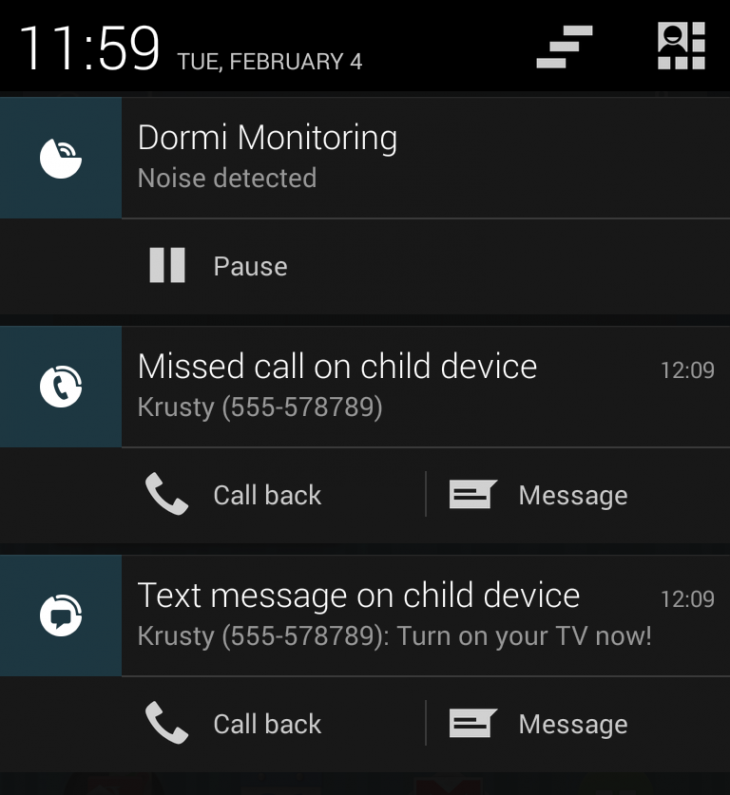Tap the Dormi Monitoring noise detection icon
The width and height of the screenshot is (730, 795).
tap(60, 157)
